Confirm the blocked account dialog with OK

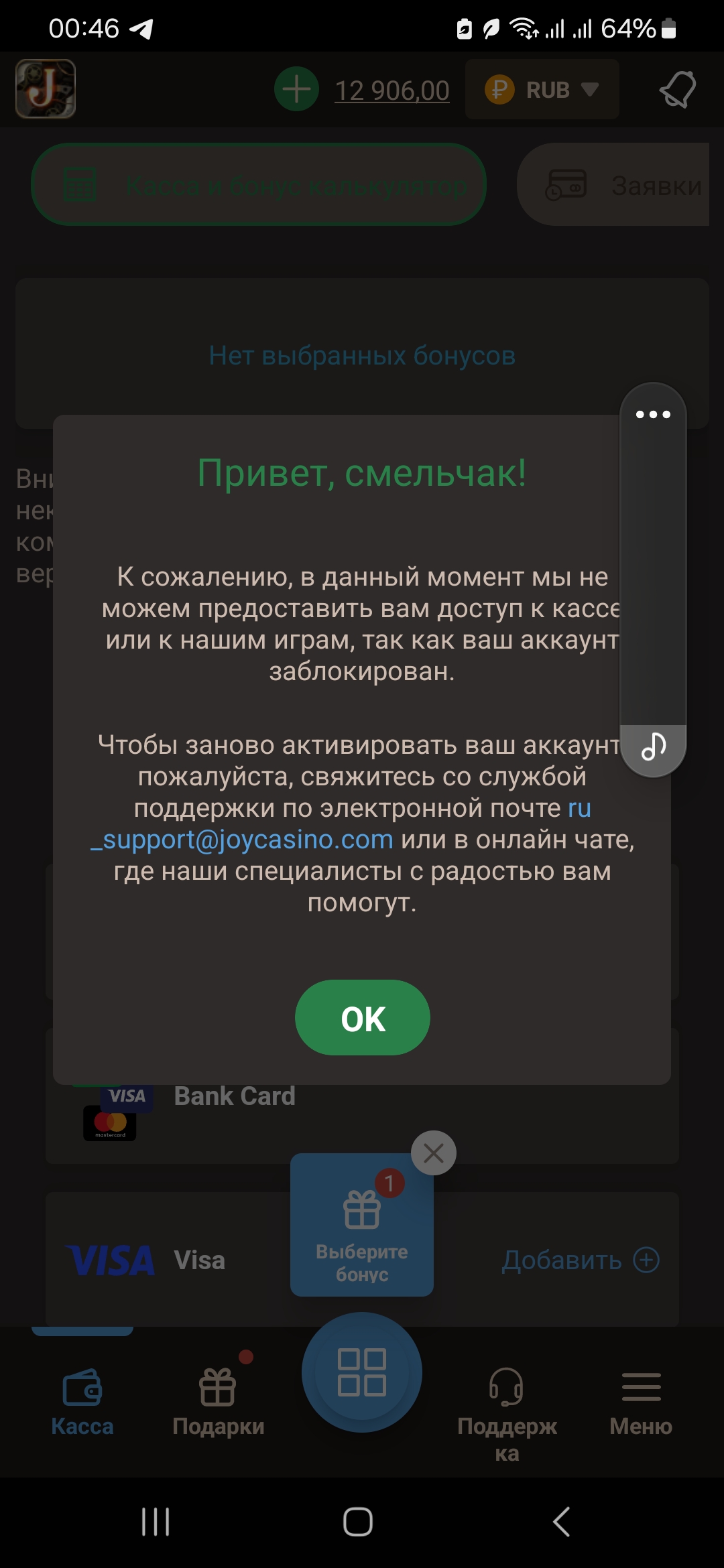point(362,1017)
